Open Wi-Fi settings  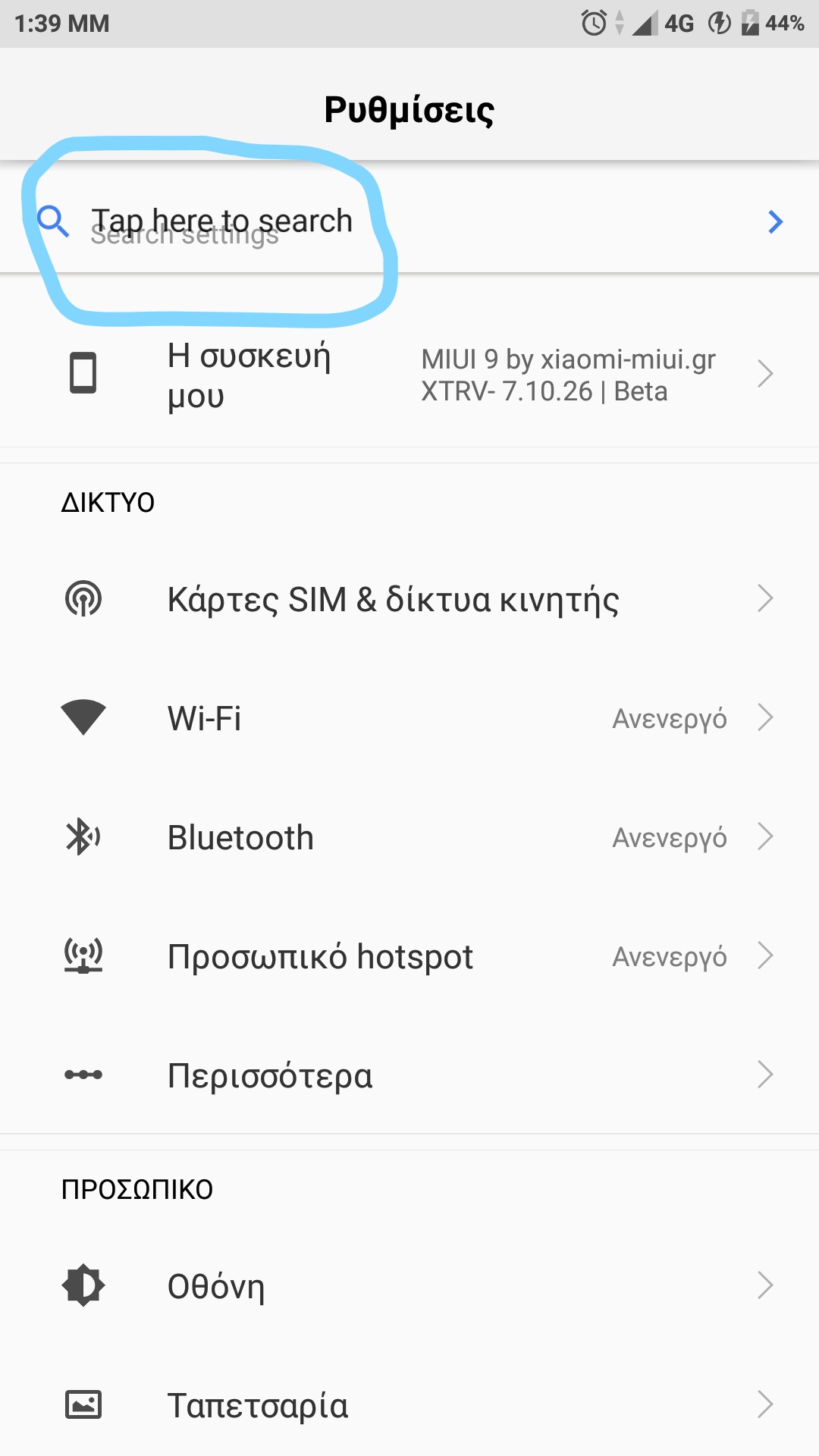point(409,718)
